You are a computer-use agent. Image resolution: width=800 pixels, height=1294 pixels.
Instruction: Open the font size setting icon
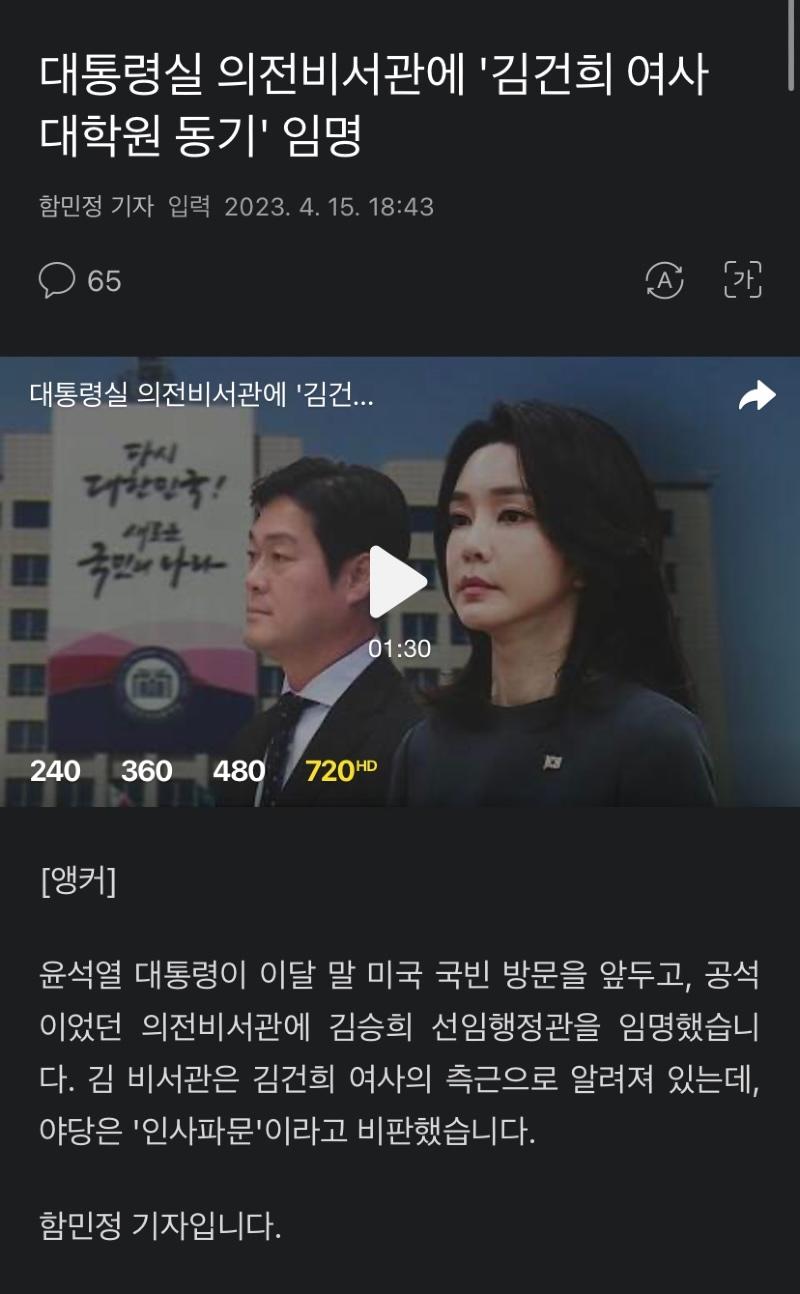tap(742, 280)
